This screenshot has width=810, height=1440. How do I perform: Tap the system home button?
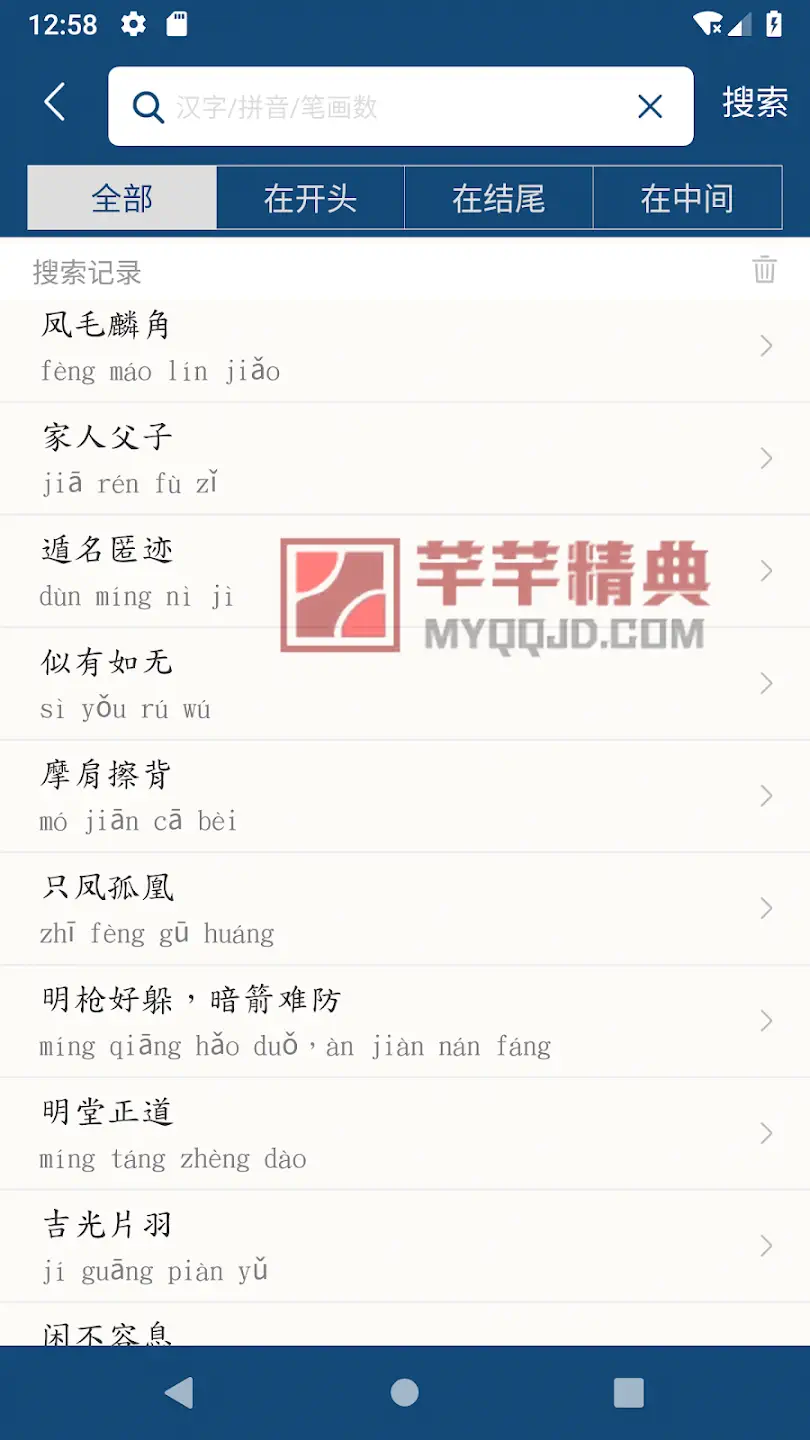click(x=405, y=1392)
